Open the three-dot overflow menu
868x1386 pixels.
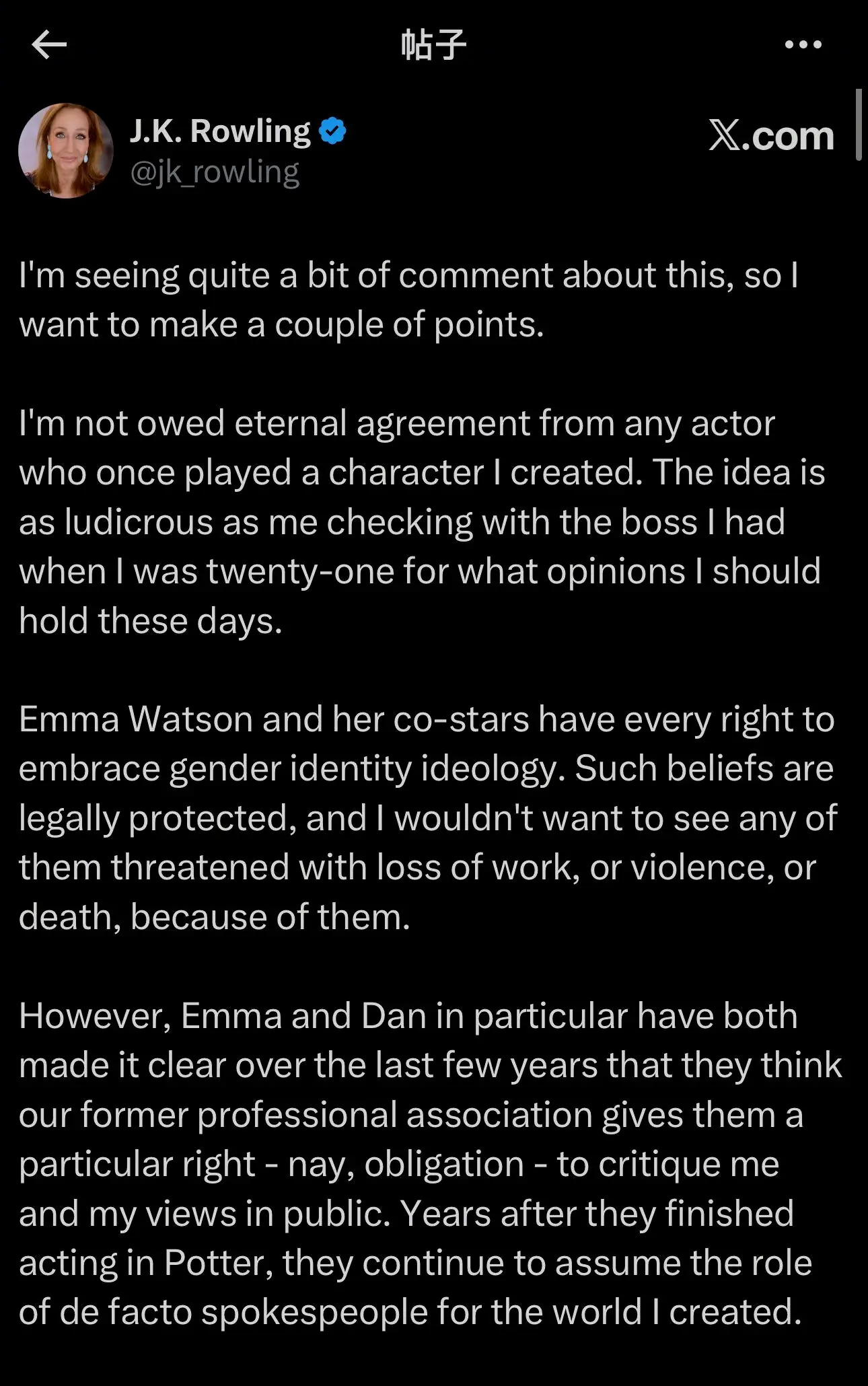click(x=803, y=45)
